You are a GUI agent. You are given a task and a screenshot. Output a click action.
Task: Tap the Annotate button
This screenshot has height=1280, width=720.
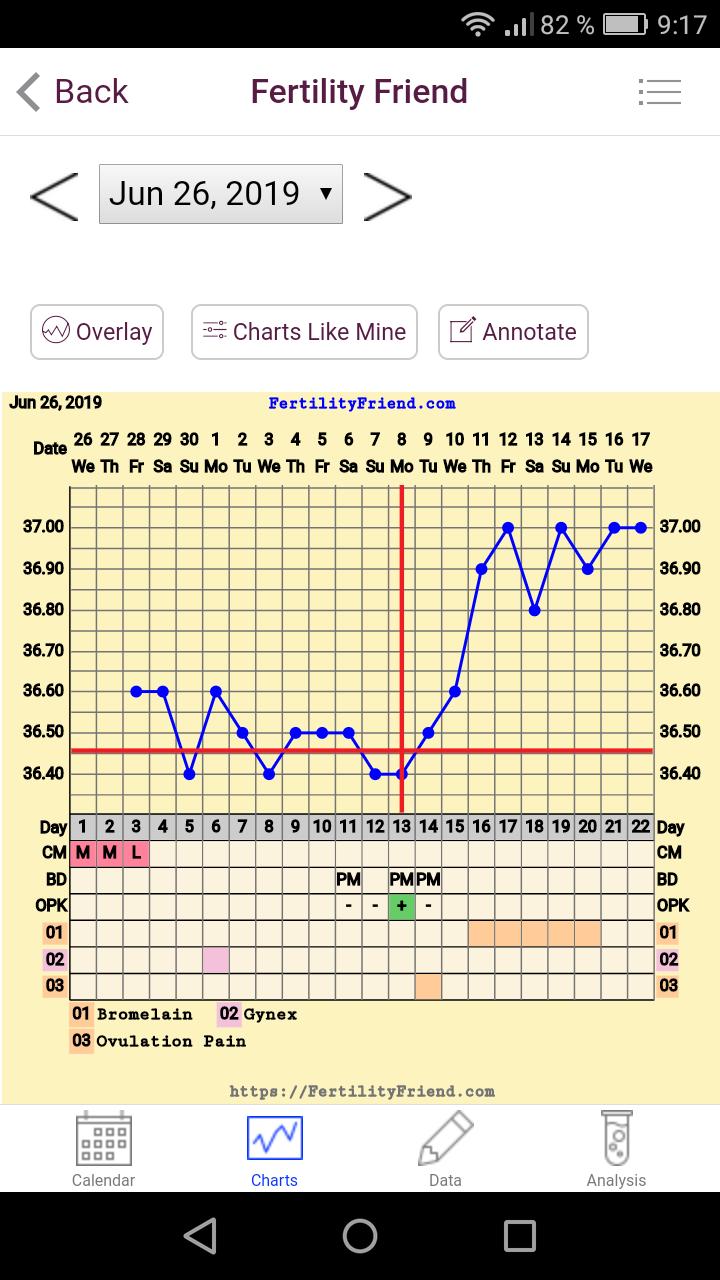tap(513, 332)
